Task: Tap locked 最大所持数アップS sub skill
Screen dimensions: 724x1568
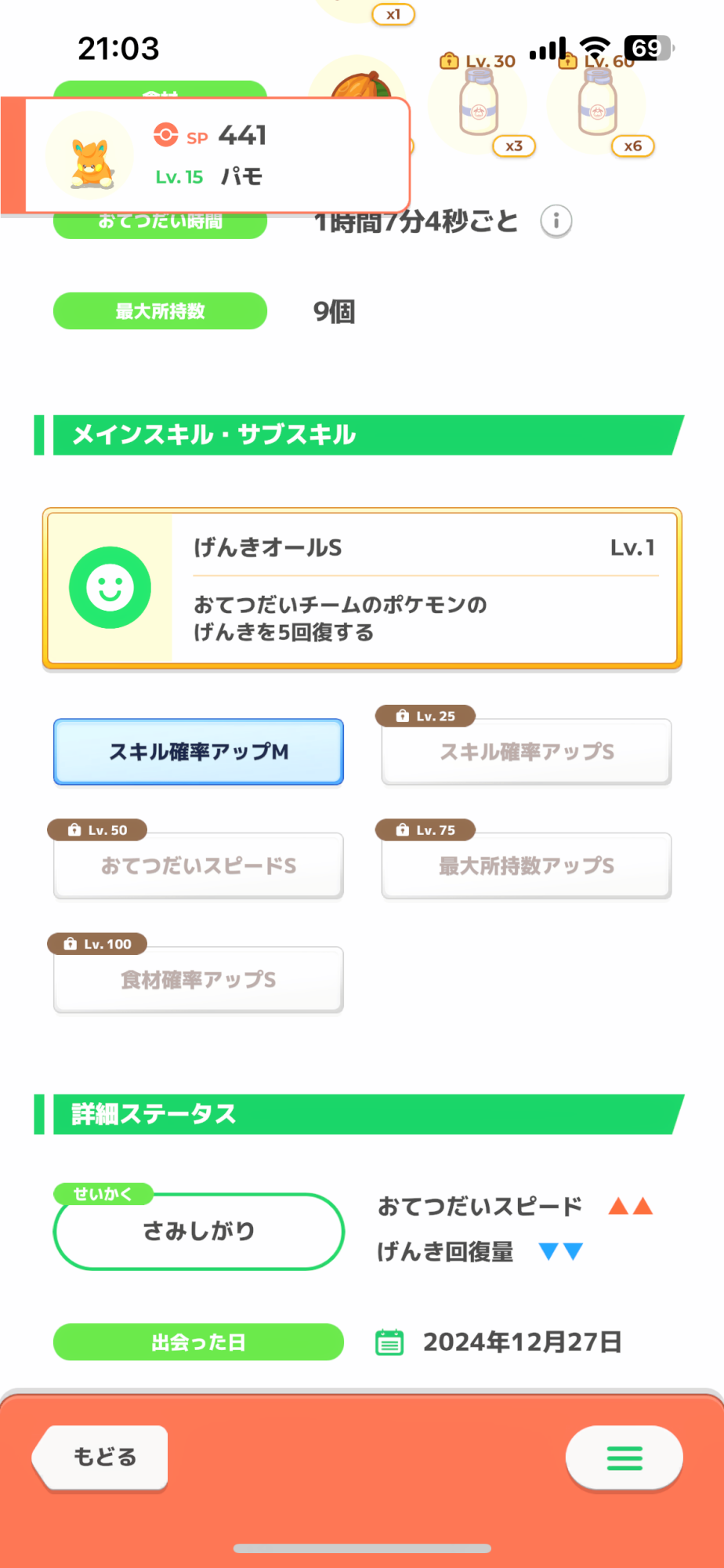Action: (527, 866)
